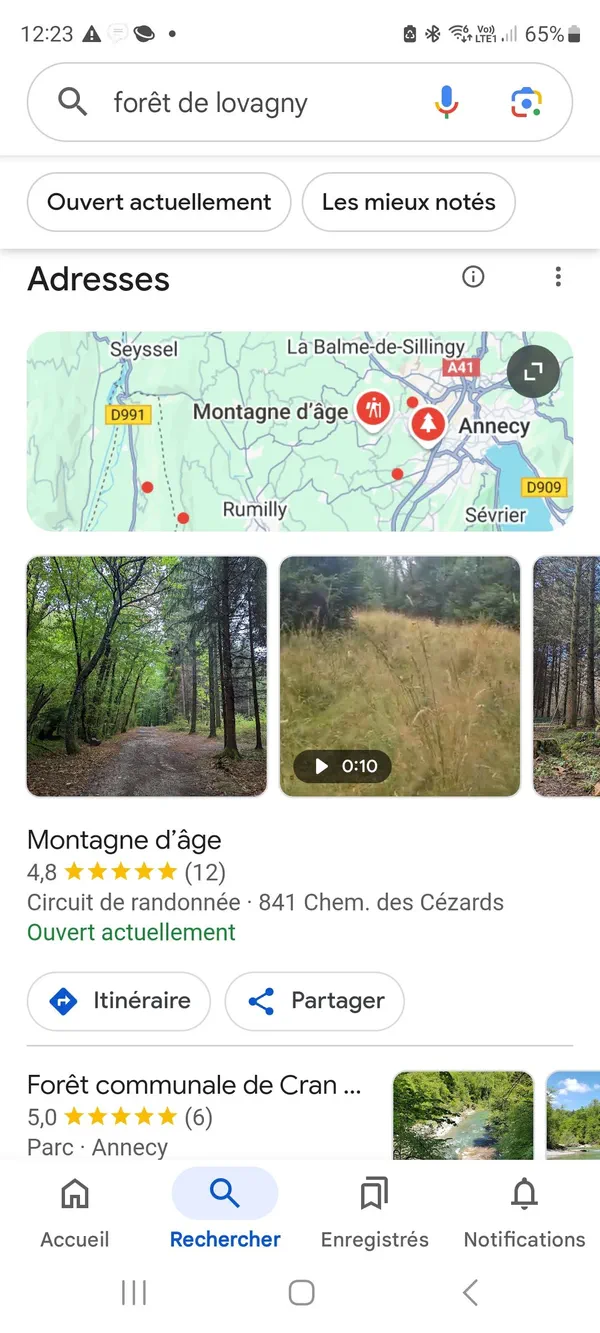Screen dimensions: 600x1333
Task: Expand the map to full screen
Action: point(533,372)
